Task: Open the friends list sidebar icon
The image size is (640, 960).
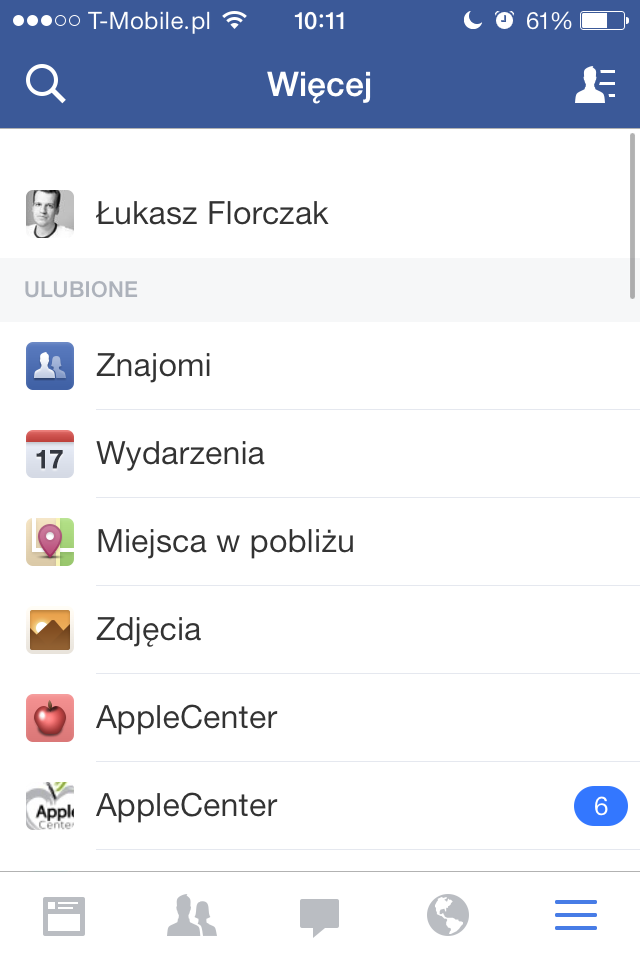Action: click(594, 85)
